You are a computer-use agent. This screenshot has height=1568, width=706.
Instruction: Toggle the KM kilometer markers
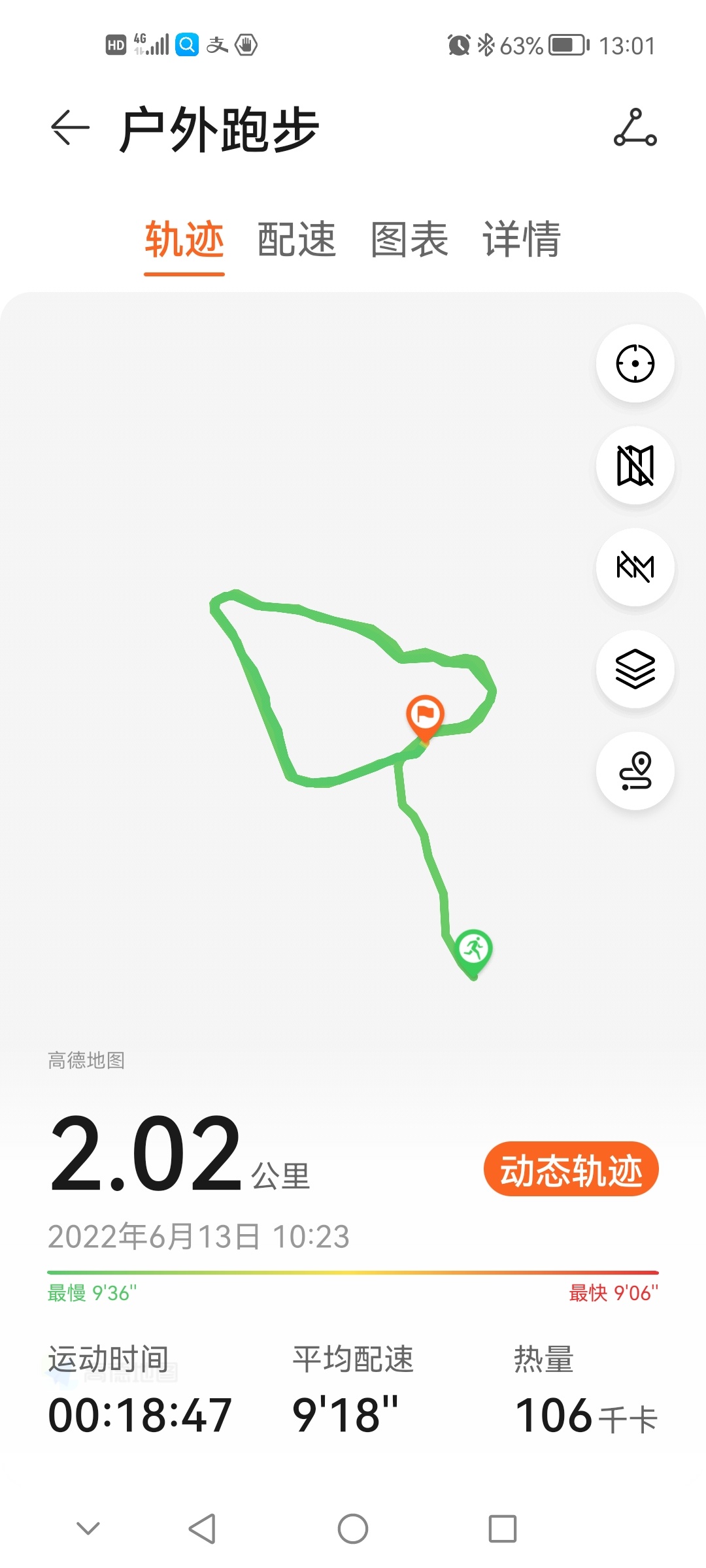tap(635, 567)
